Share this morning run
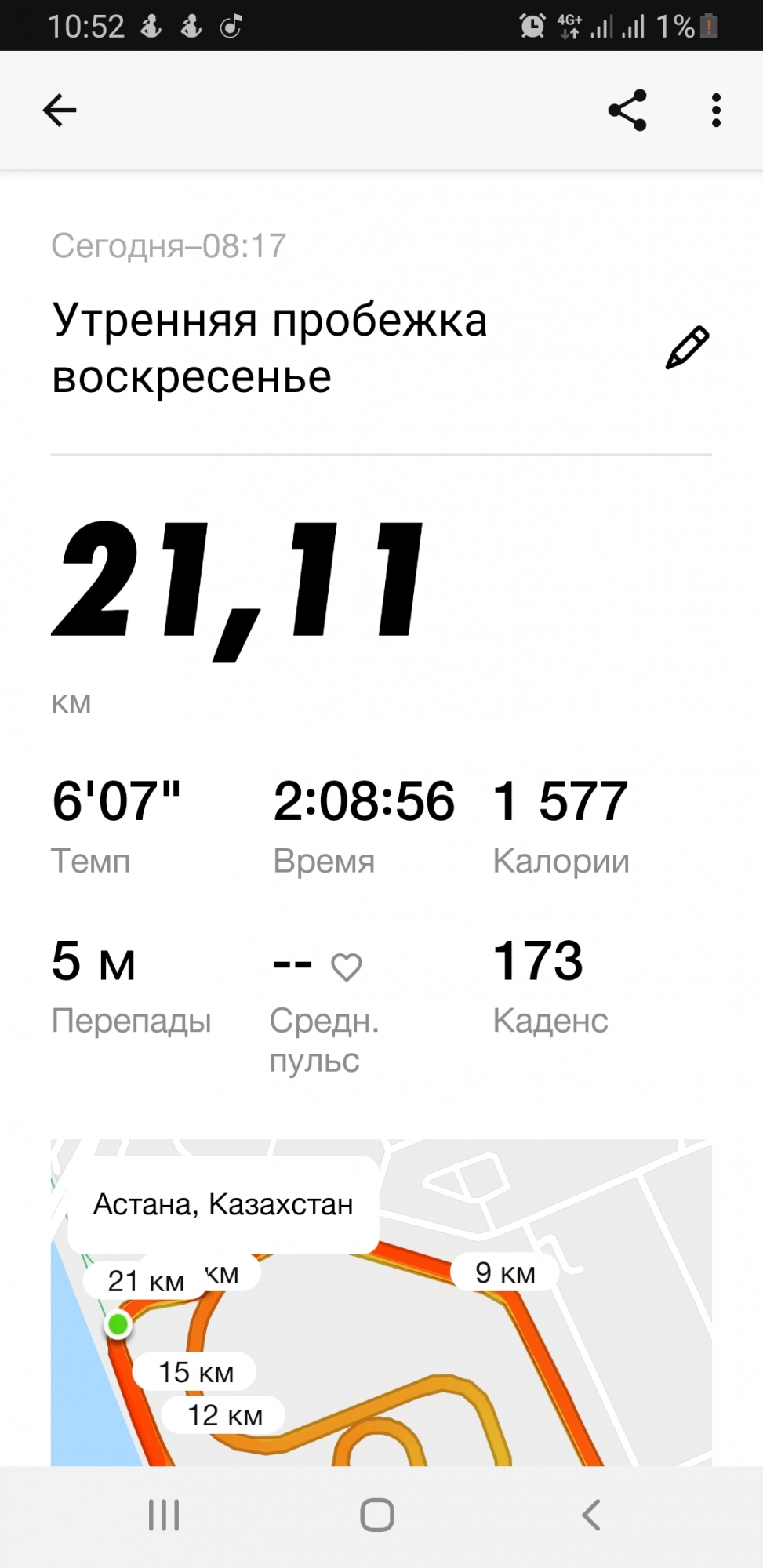This screenshot has width=763, height=1568. click(x=627, y=111)
